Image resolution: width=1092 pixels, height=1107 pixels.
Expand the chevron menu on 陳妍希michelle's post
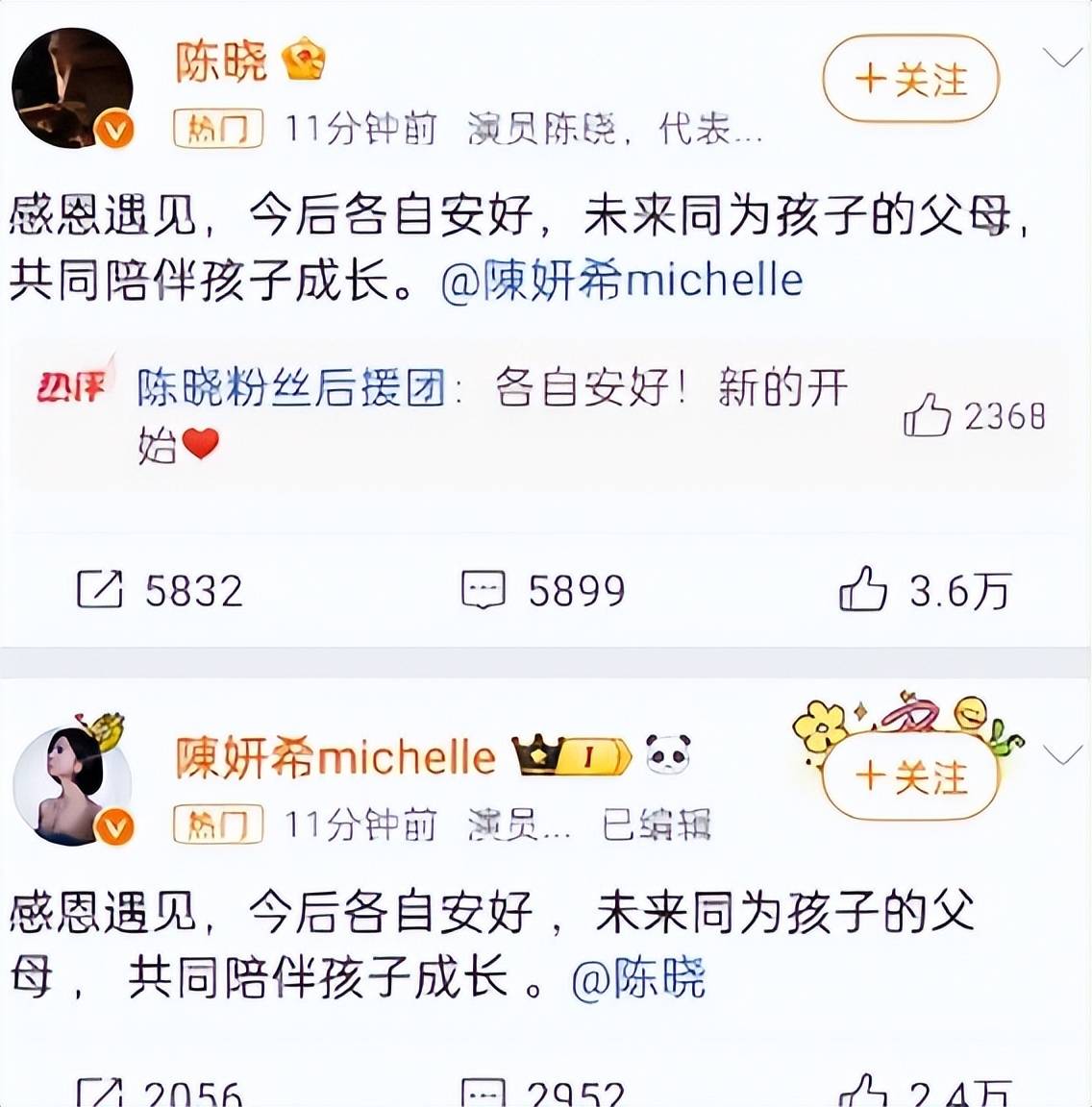(1062, 756)
